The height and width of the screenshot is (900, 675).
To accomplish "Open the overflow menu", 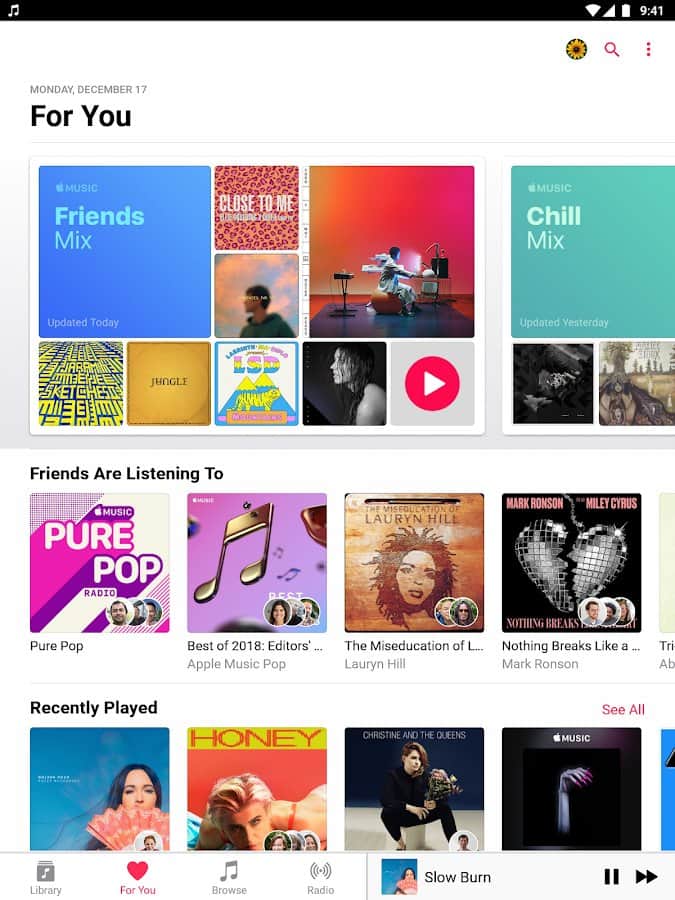I will [x=648, y=49].
